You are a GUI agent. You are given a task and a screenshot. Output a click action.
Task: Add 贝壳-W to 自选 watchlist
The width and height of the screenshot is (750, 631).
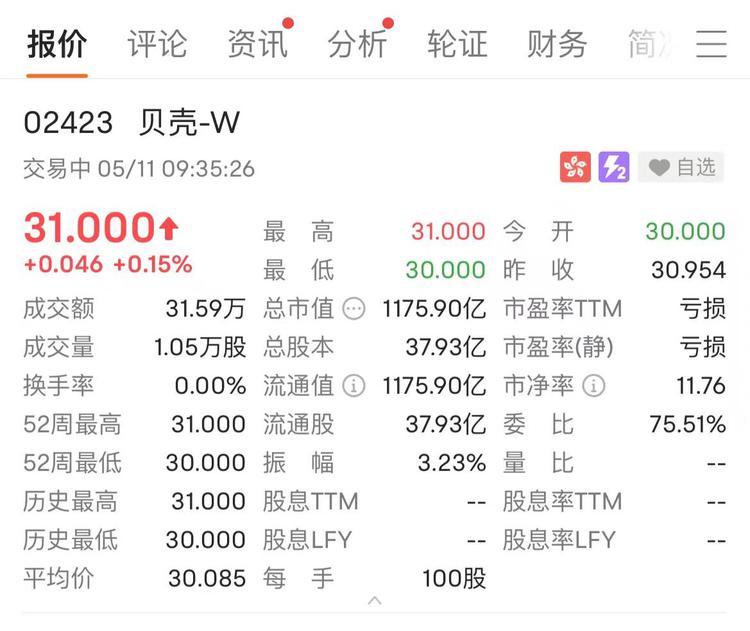coord(682,167)
